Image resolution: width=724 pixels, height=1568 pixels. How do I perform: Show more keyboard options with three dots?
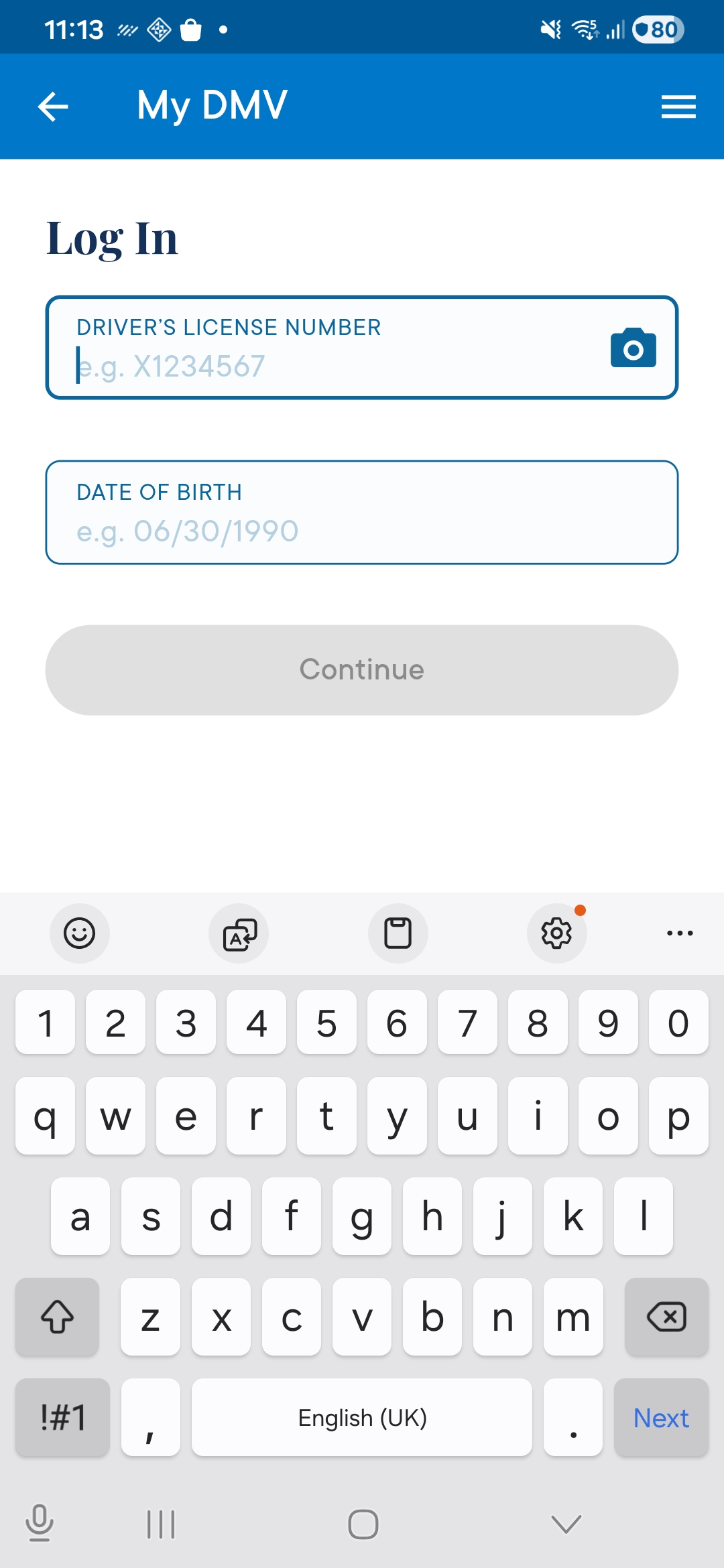[679, 933]
